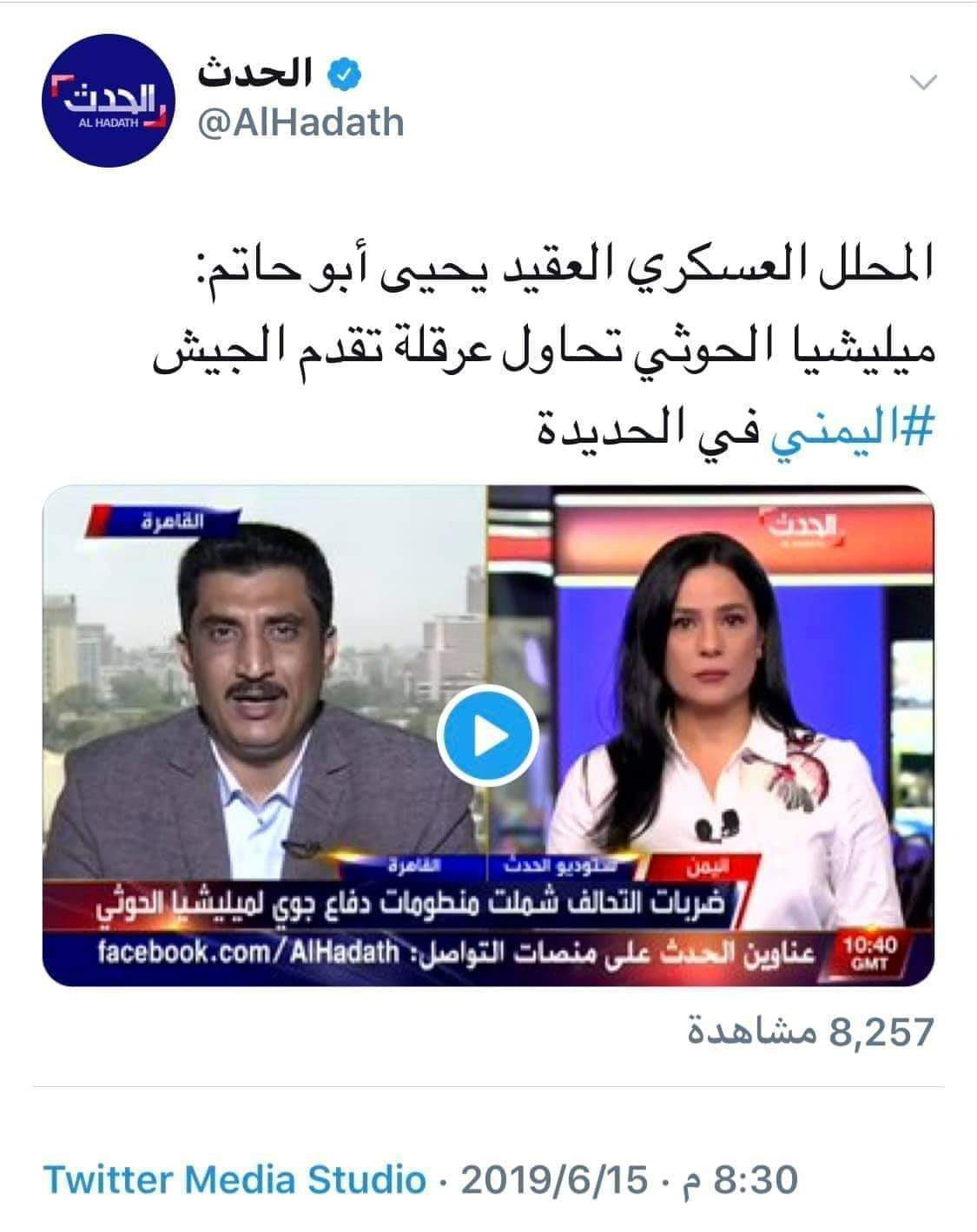Open the tweet options chevron
The height and width of the screenshot is (1232, 977).
tap(922, 83)
